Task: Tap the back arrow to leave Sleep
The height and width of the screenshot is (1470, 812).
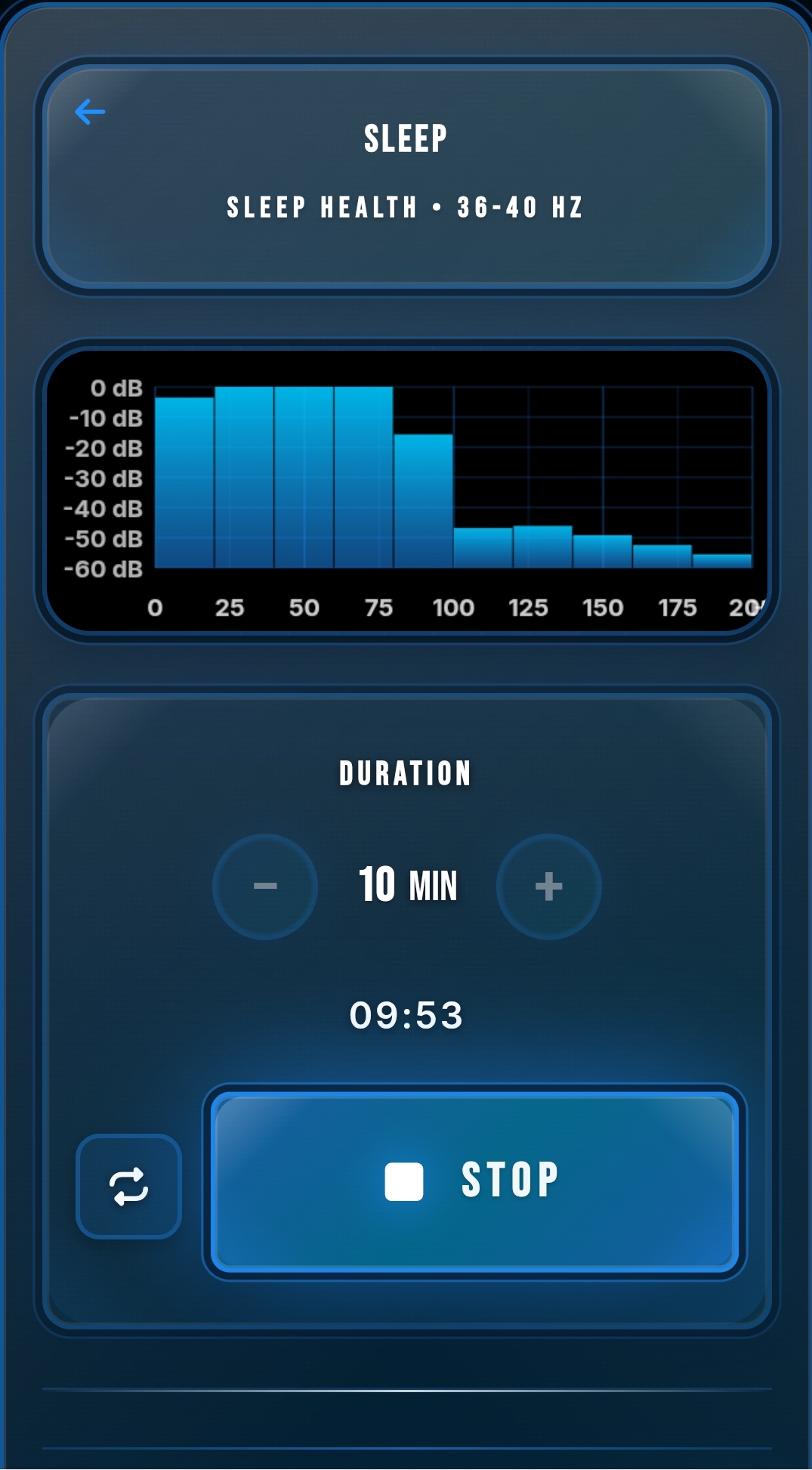Action: point(91,111)
